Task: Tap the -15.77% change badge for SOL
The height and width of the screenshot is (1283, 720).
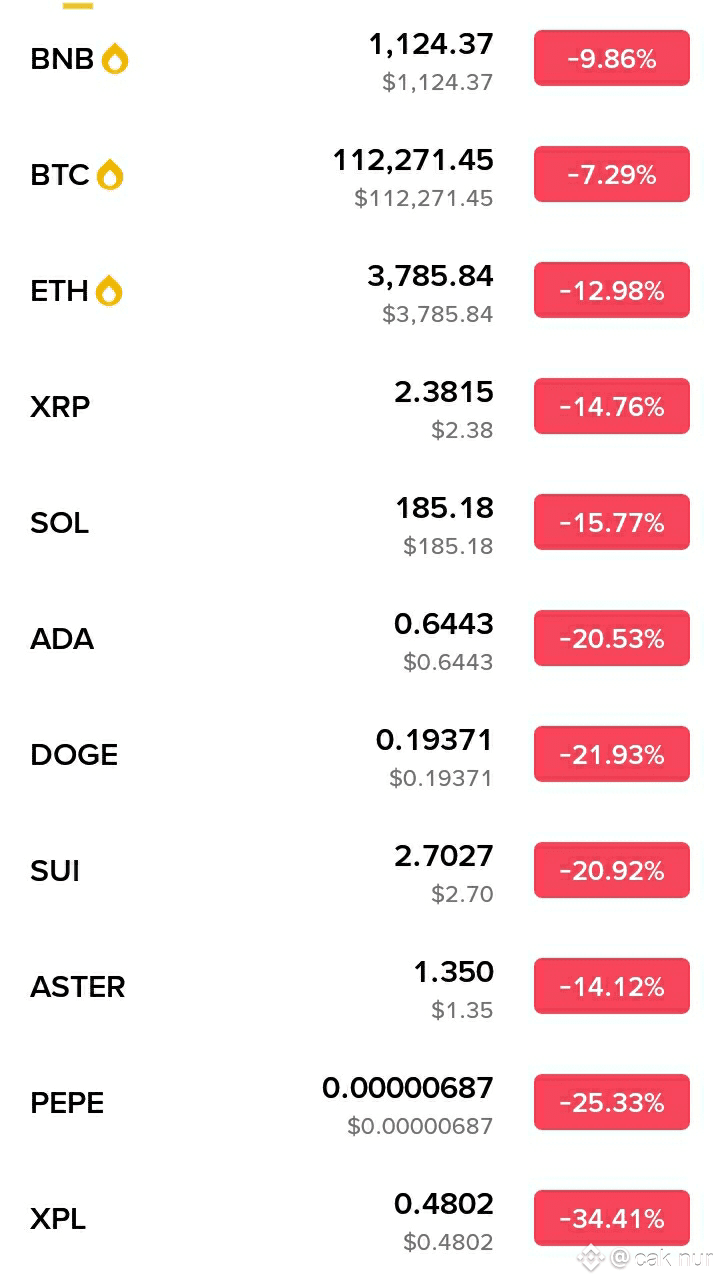Action: click(x=612, y=523)
